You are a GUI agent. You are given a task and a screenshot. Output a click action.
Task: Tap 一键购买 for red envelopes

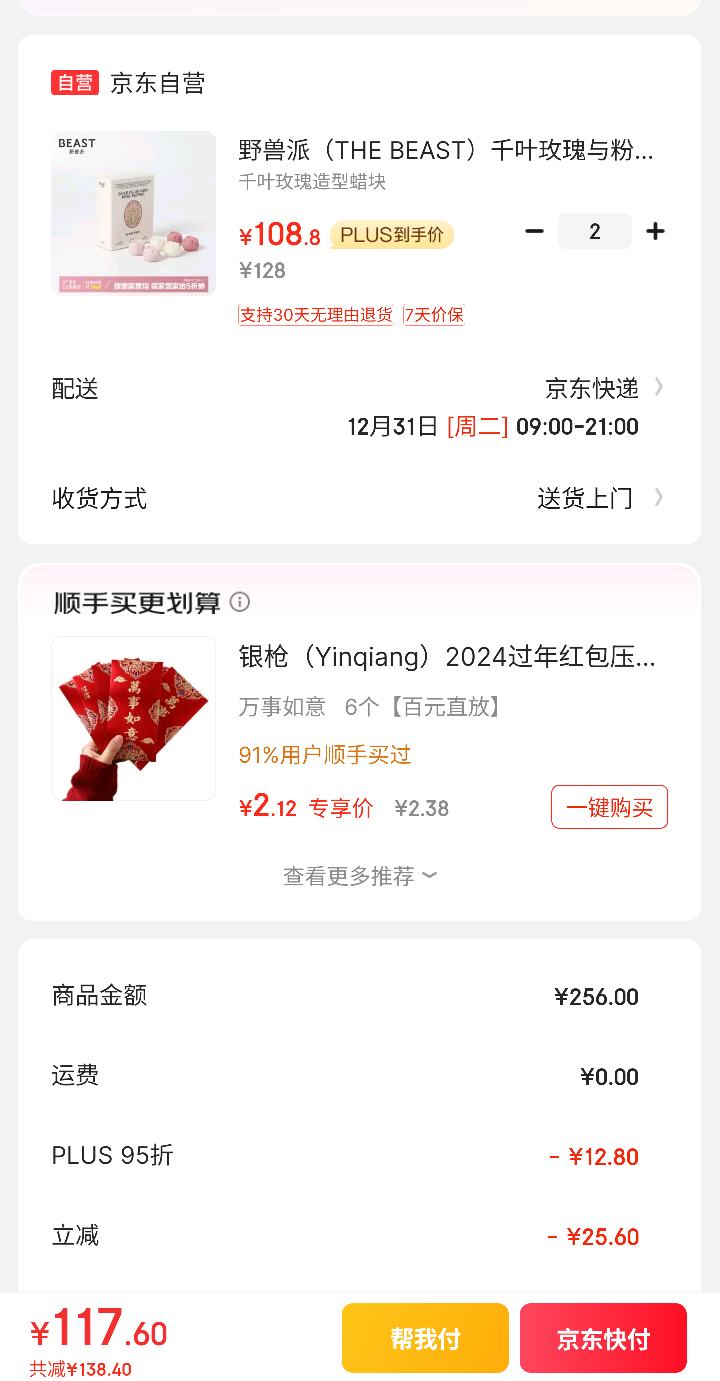[x=609, y=807]
